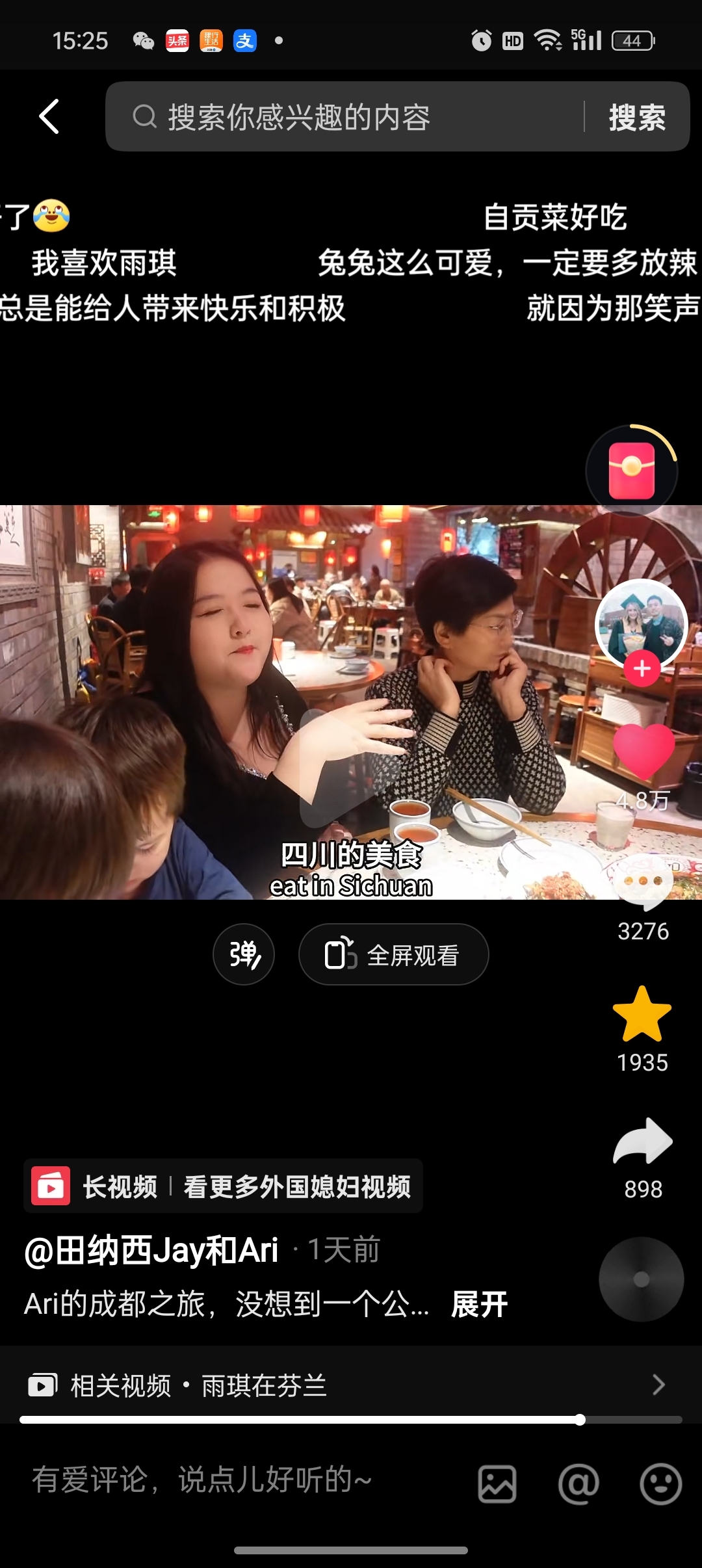Follow the creator via the plus badge

[x=642, y=668]
